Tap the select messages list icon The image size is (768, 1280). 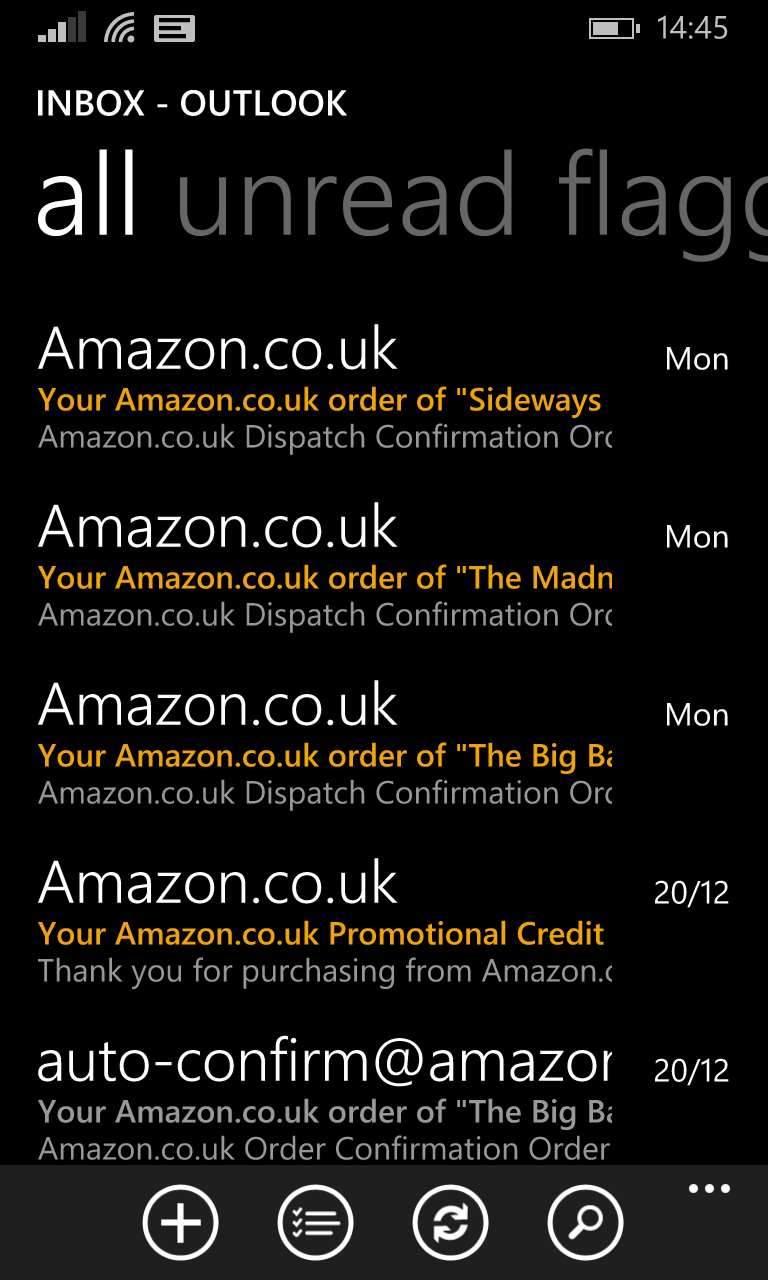[x=315, y=1222]
